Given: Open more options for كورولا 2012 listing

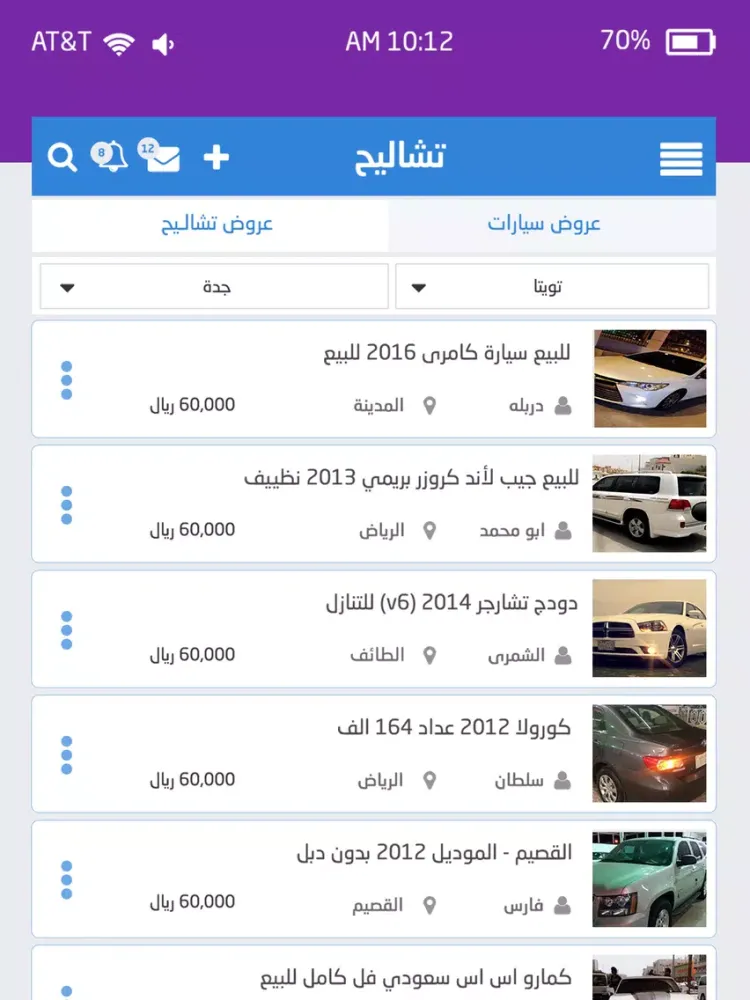Looking at the screenshot, I should tap(67, 755).
